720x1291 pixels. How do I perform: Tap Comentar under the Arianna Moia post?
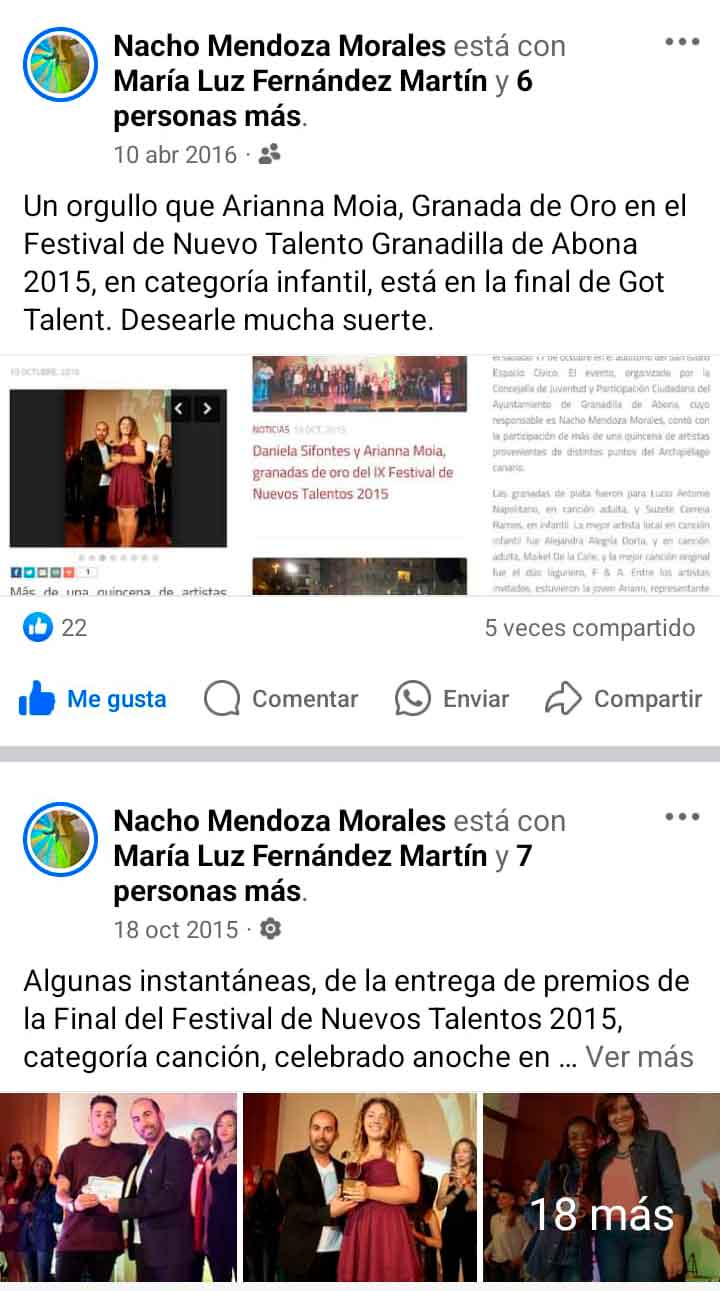click(281, 699)
